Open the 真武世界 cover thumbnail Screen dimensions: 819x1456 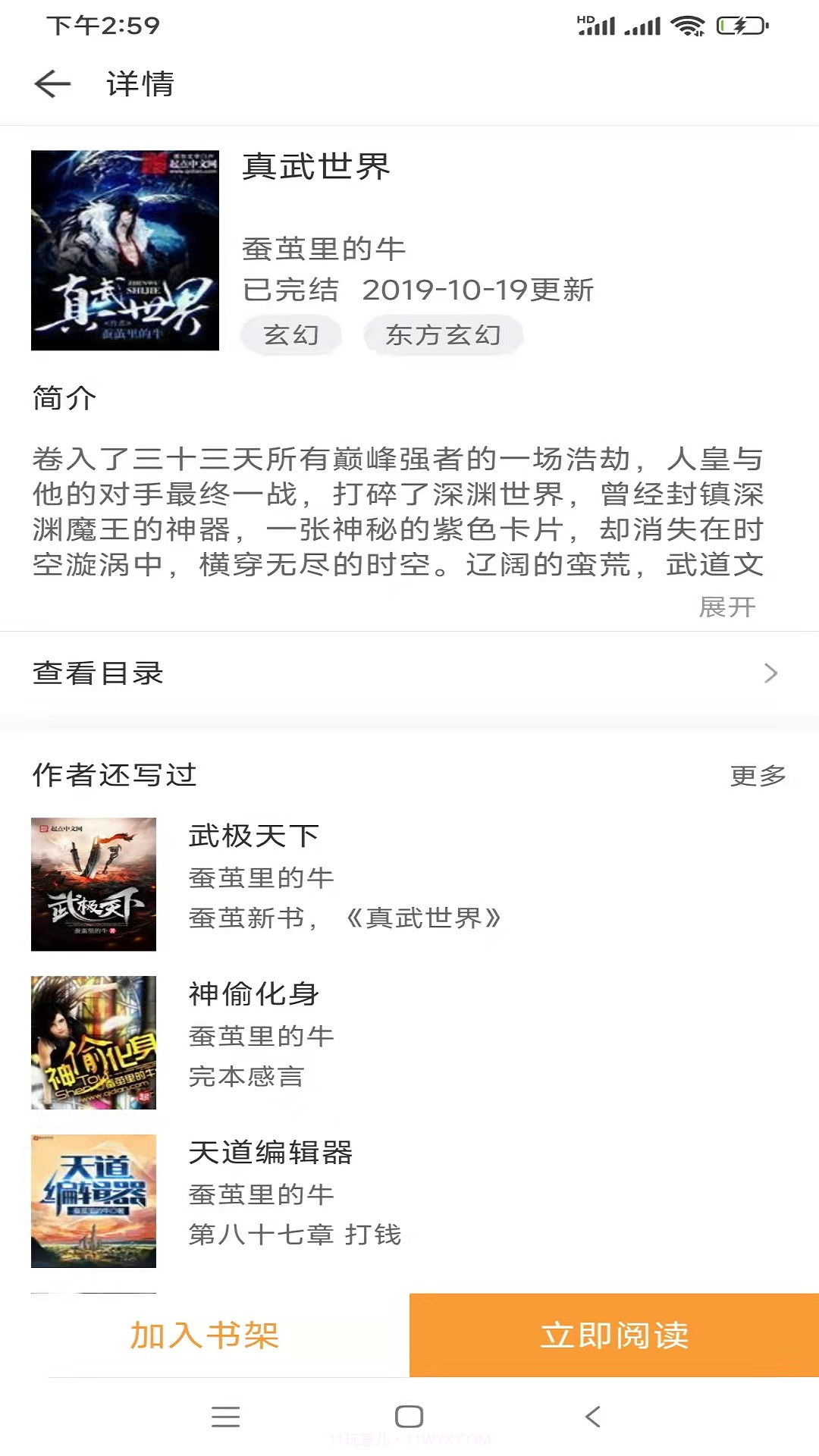pyautogui.click(x=126, y=253)
